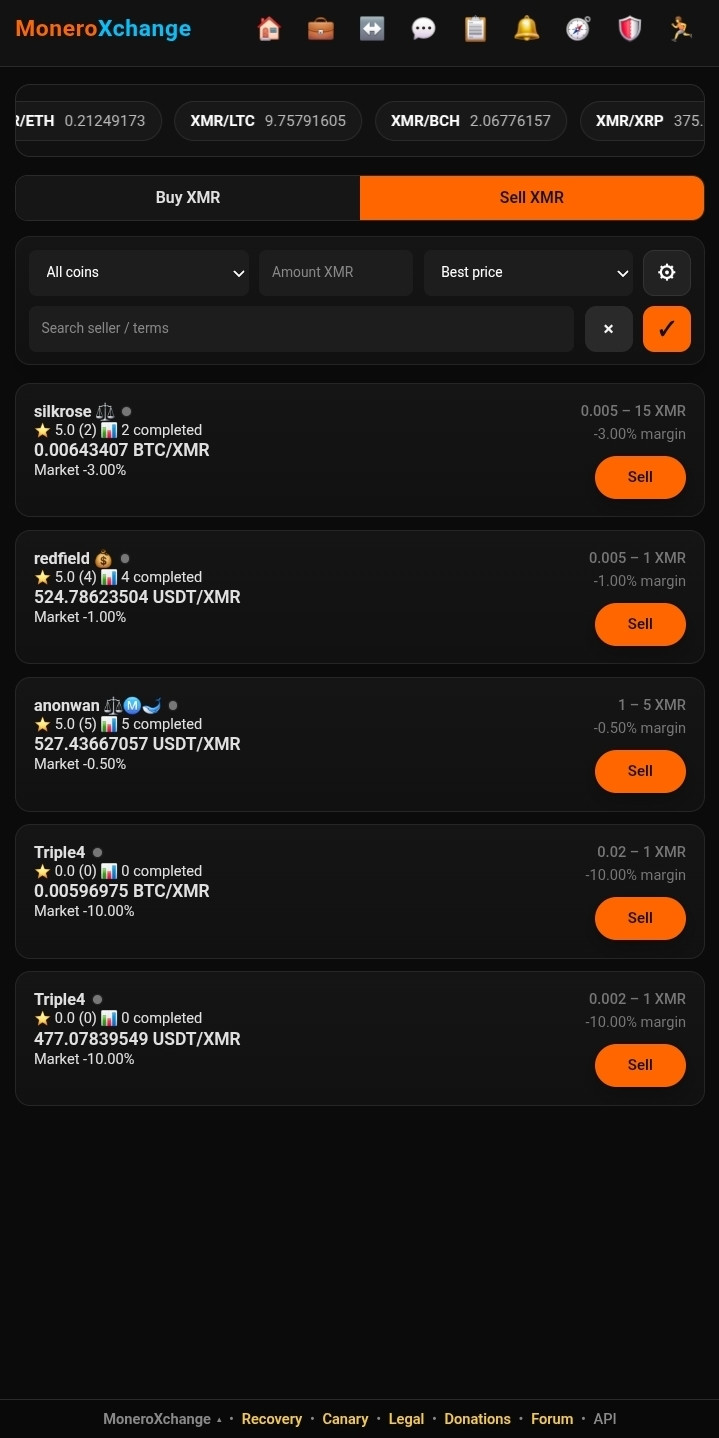This screenshot has width=719, height=1438.
Task: Sell to redfield's USDT/XMR offer
Action: (x=640, y=624)
